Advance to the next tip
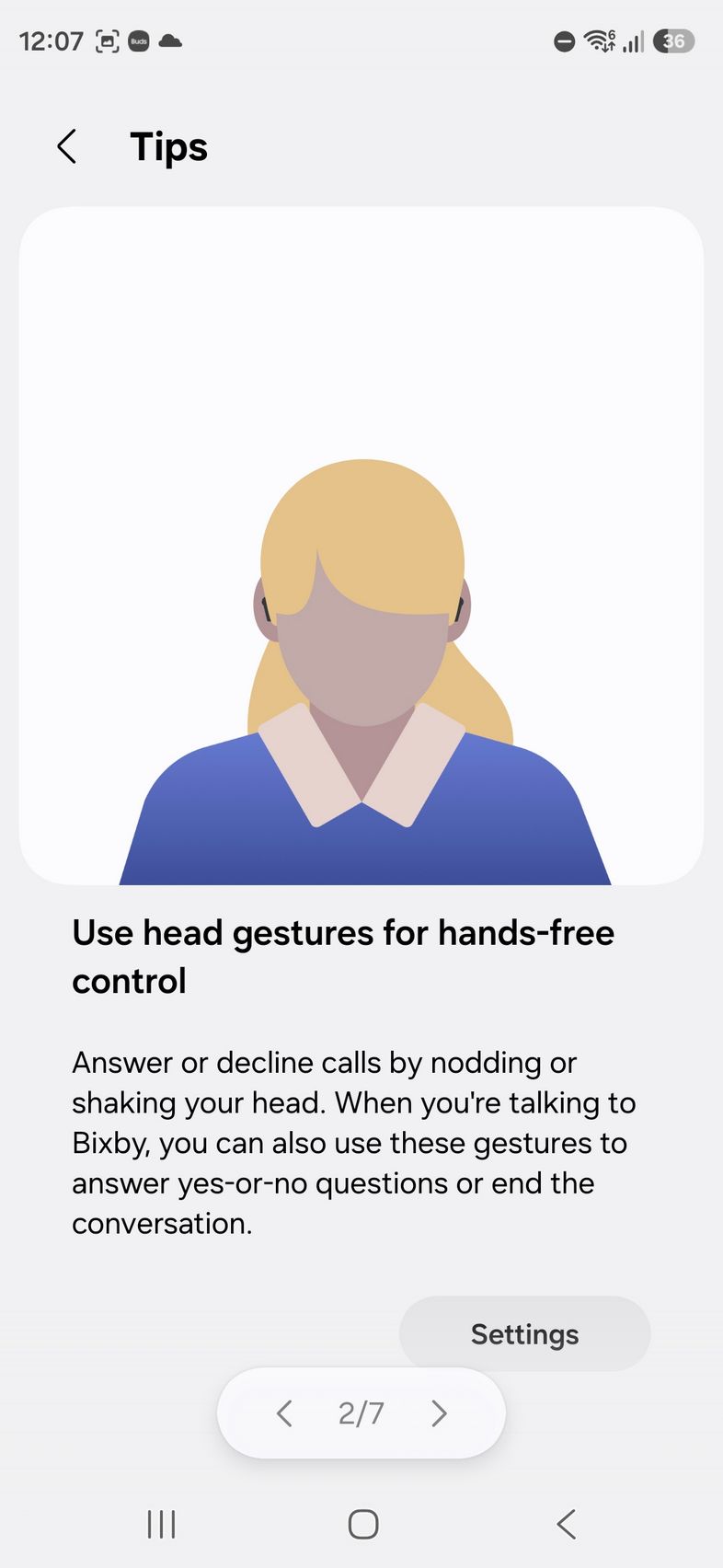Image resolution: width=723 pixels, height=1568 pixels. pos(439,1412)
